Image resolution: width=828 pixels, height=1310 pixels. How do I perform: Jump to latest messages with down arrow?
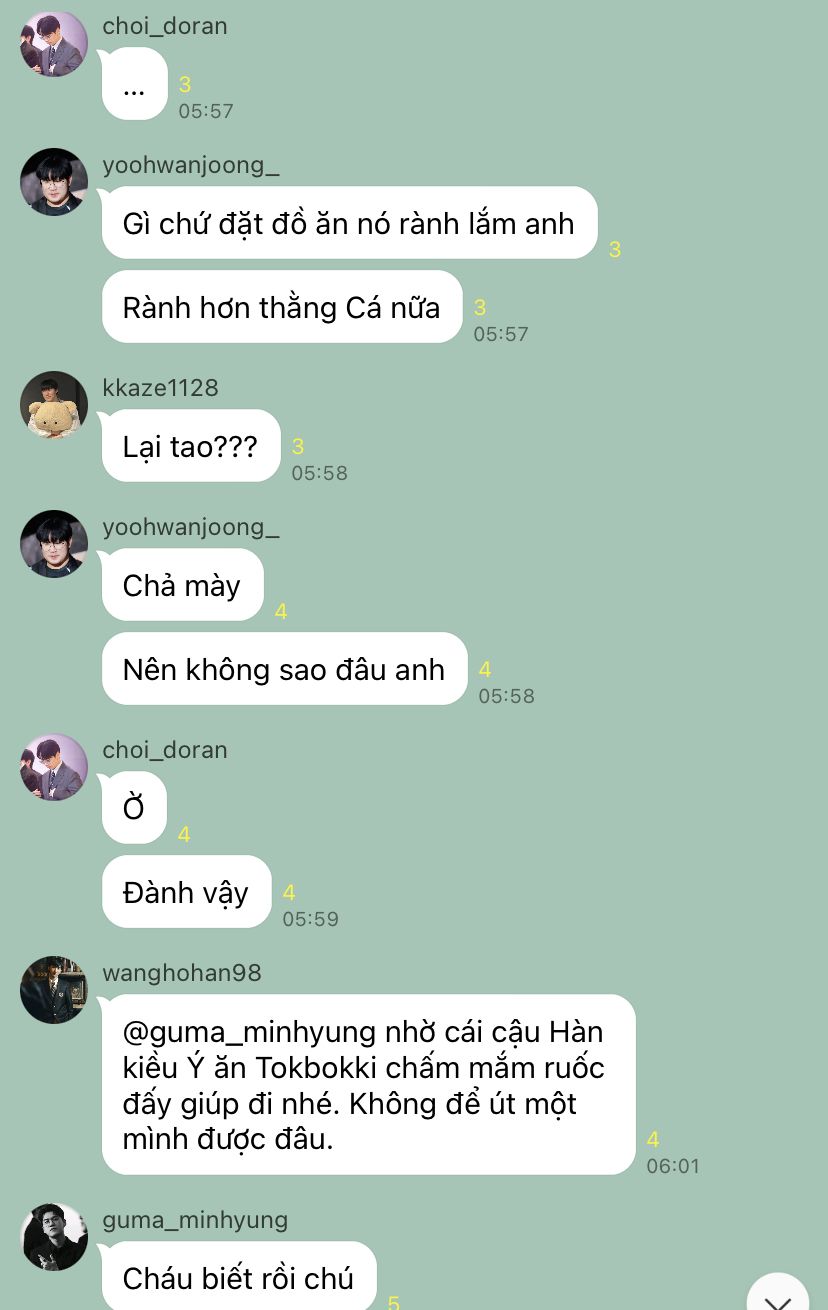pyautogui.click(x=777, y=1295)
